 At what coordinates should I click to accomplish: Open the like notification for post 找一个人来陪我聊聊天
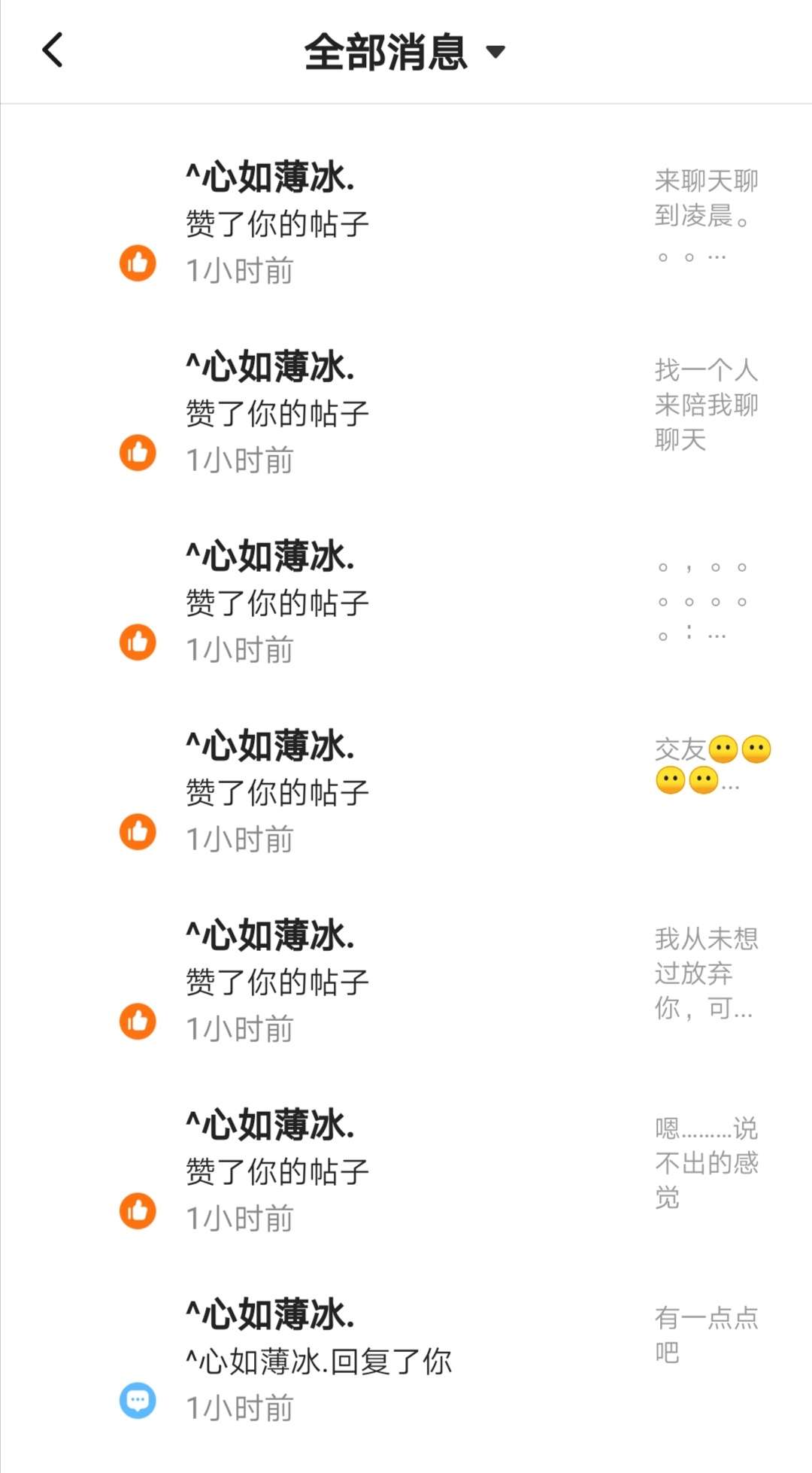coord(406,412)
